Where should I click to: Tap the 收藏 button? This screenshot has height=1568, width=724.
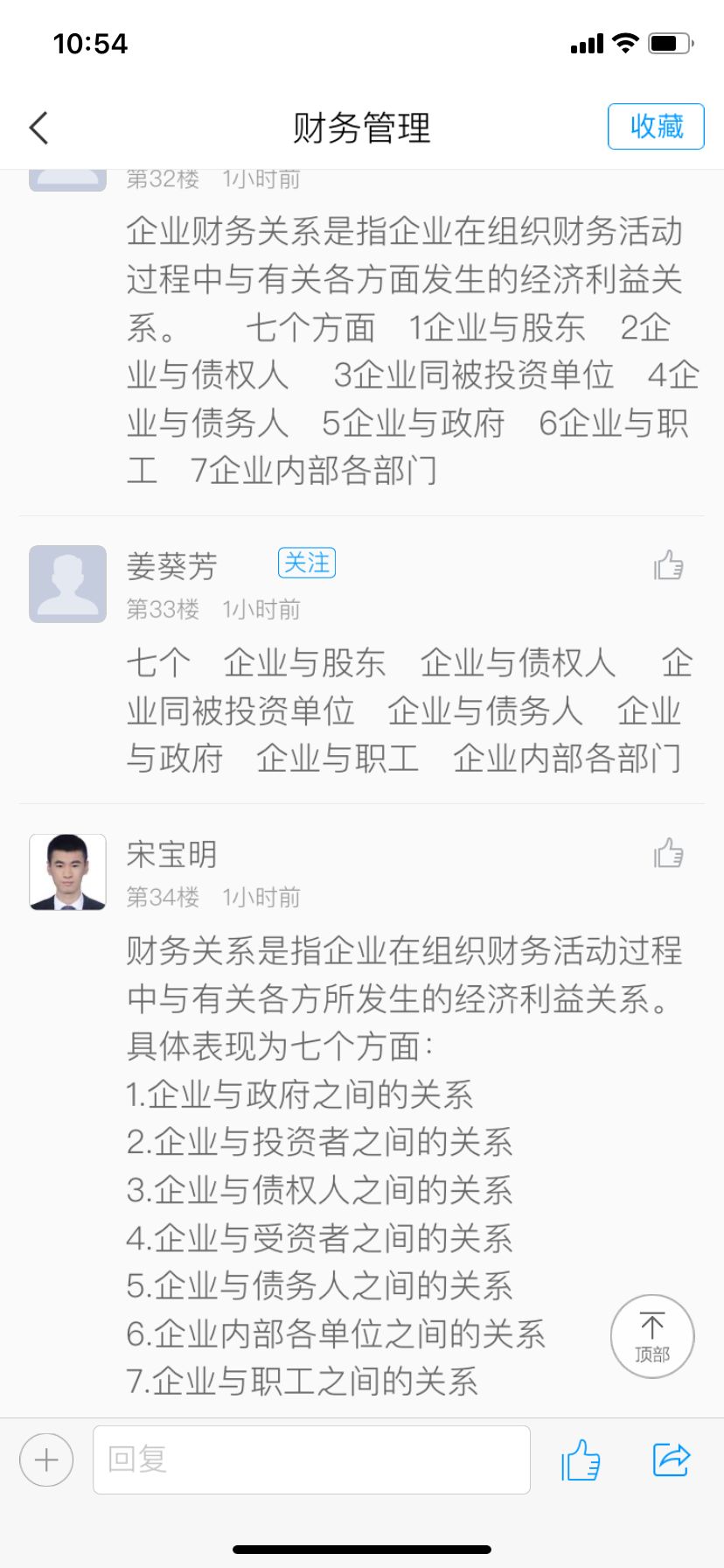(x=656, y=127)
